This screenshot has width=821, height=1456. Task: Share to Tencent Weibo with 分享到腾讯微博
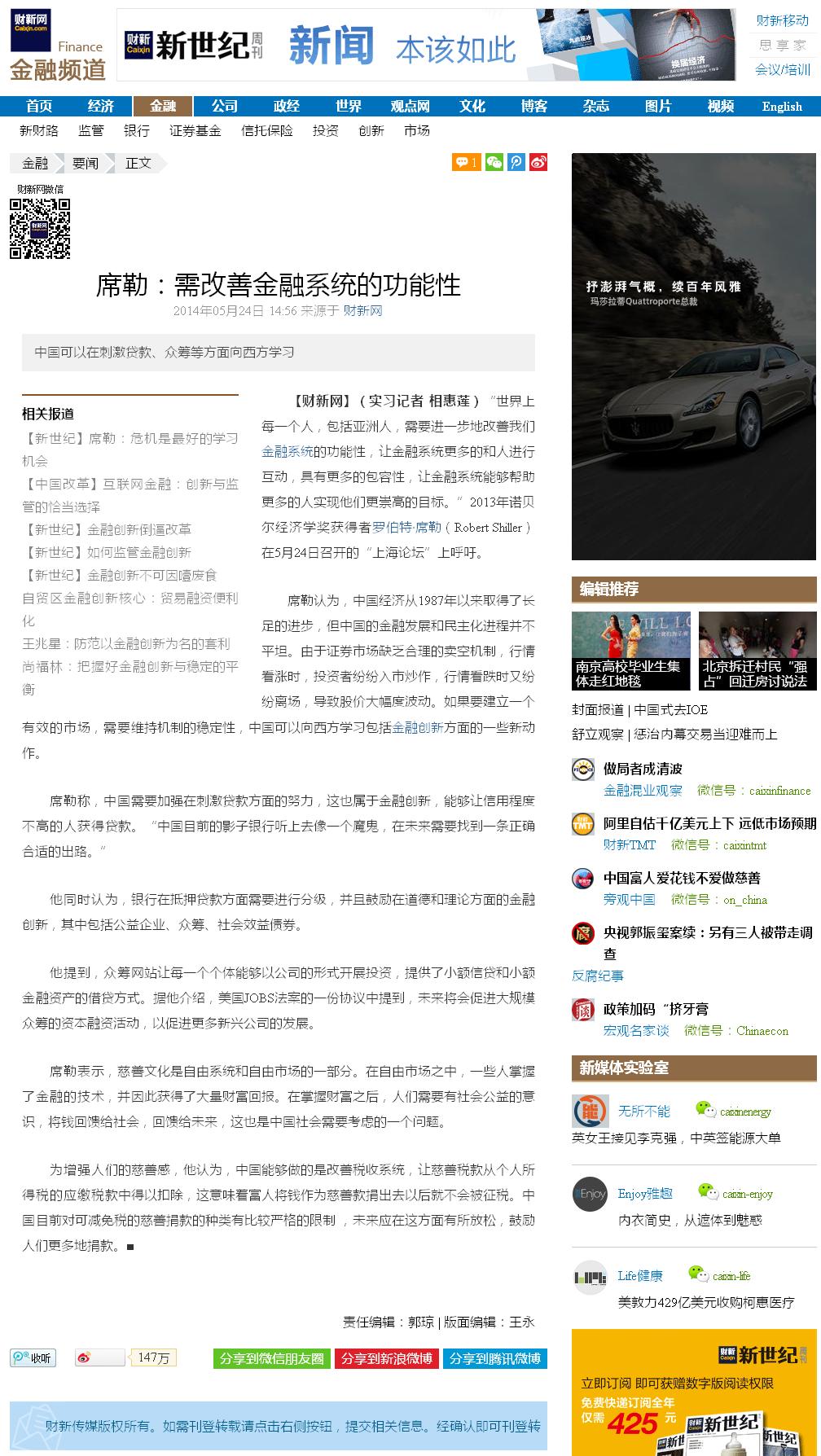pyautogui.click(x=495, y=1358)
